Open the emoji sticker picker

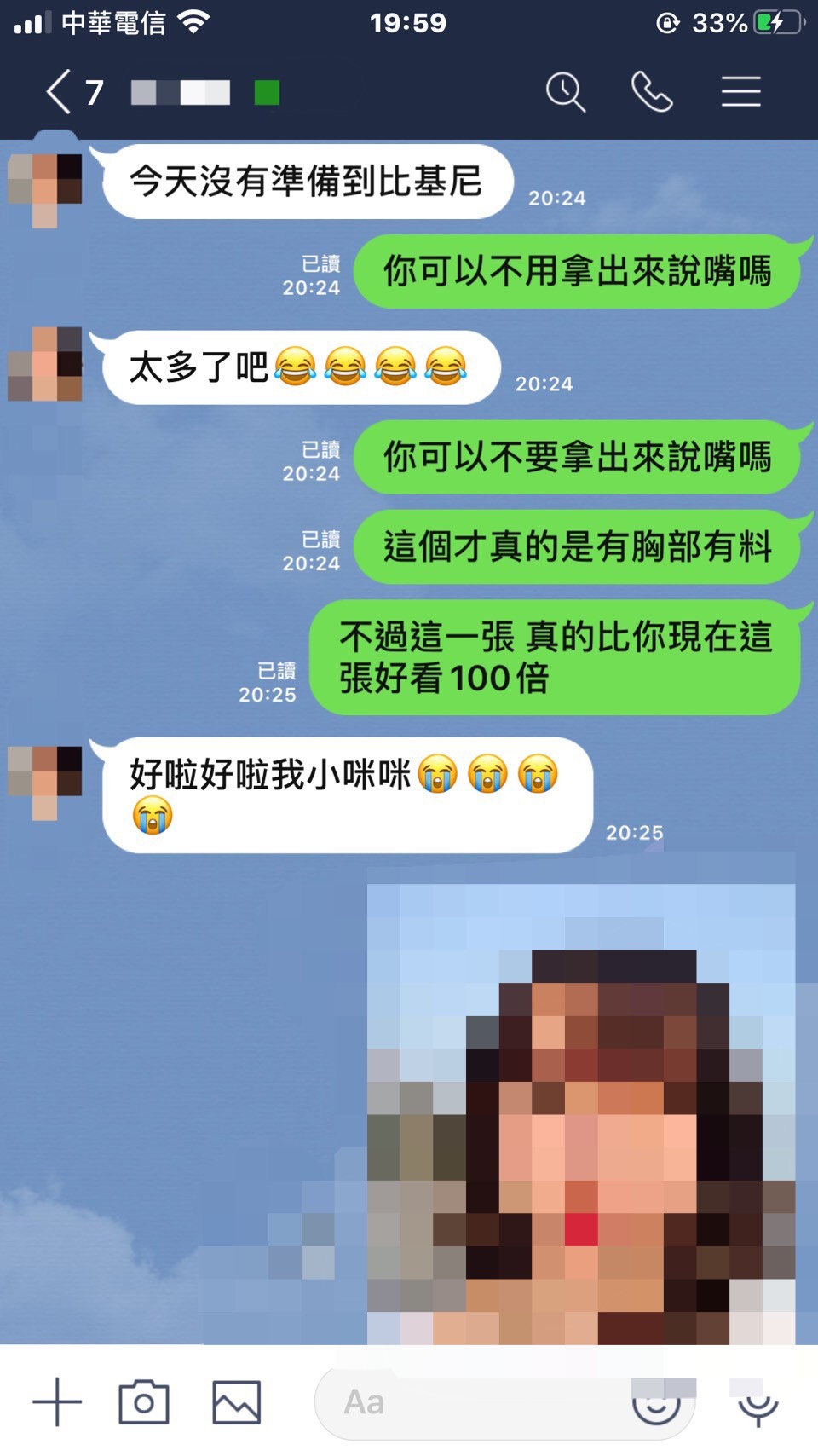[x=657, y=1403]
